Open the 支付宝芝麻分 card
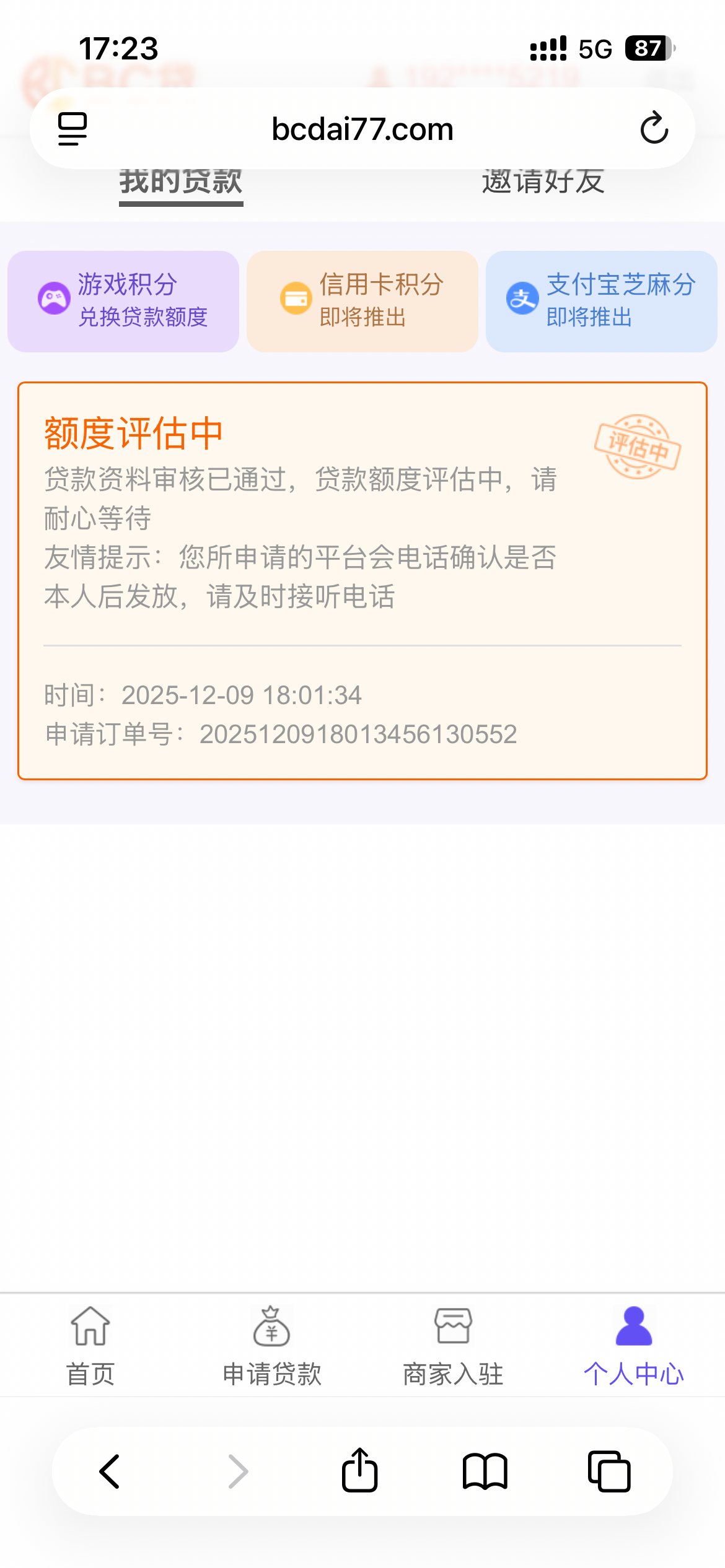The height and width of the screenshot is (1568, 725). pos(601,301)
